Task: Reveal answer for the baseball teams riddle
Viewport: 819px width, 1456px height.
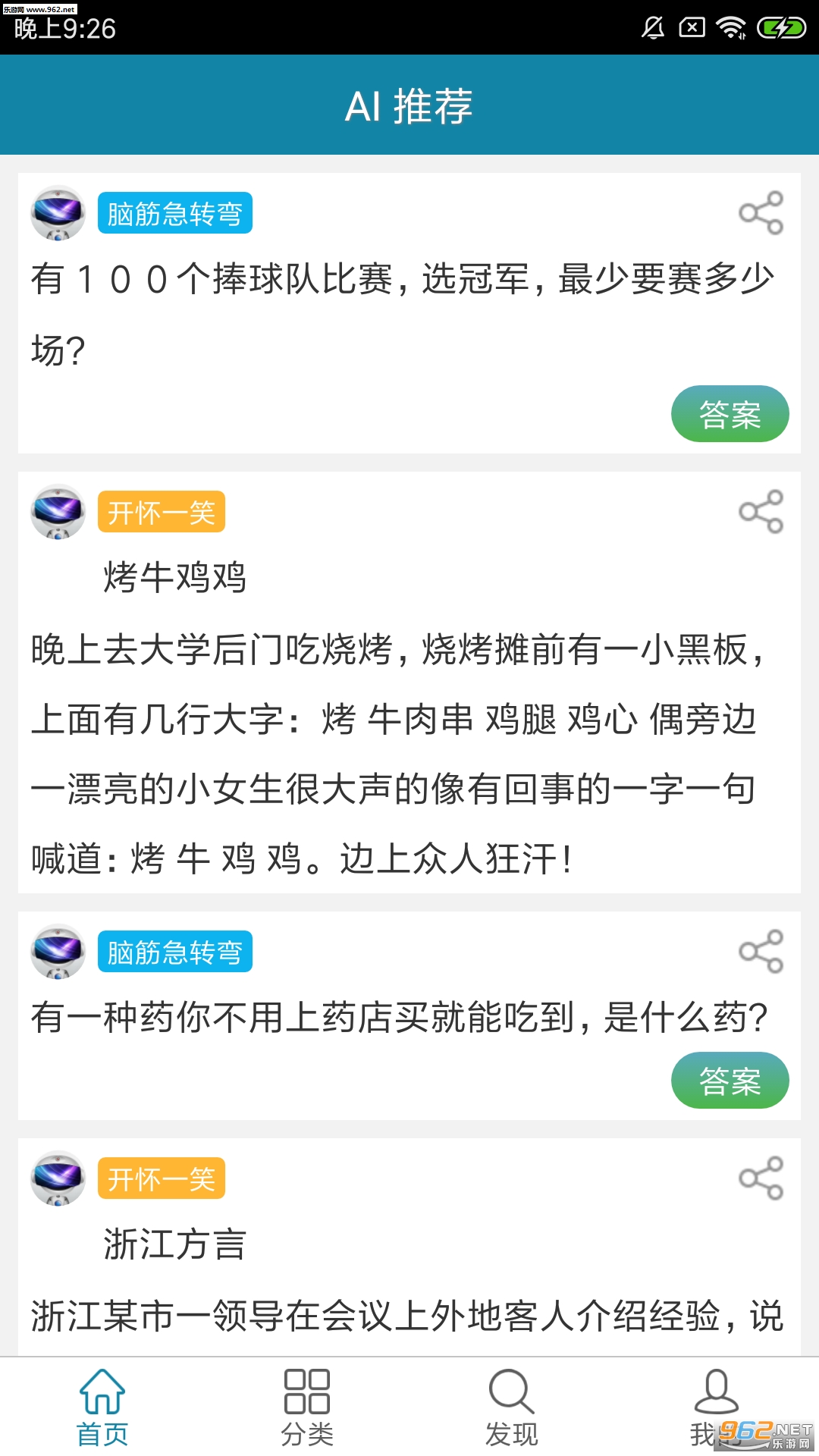Action: coord(730,414)
